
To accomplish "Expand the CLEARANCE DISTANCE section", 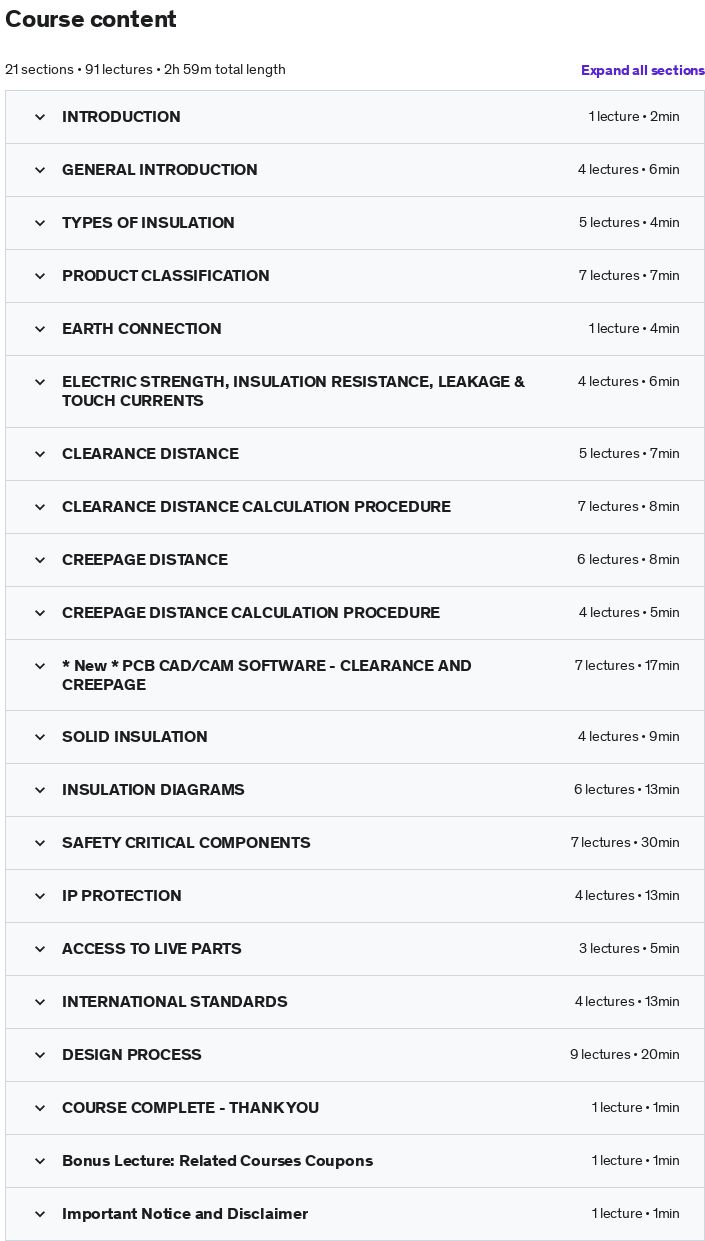I will coord(150,454).
